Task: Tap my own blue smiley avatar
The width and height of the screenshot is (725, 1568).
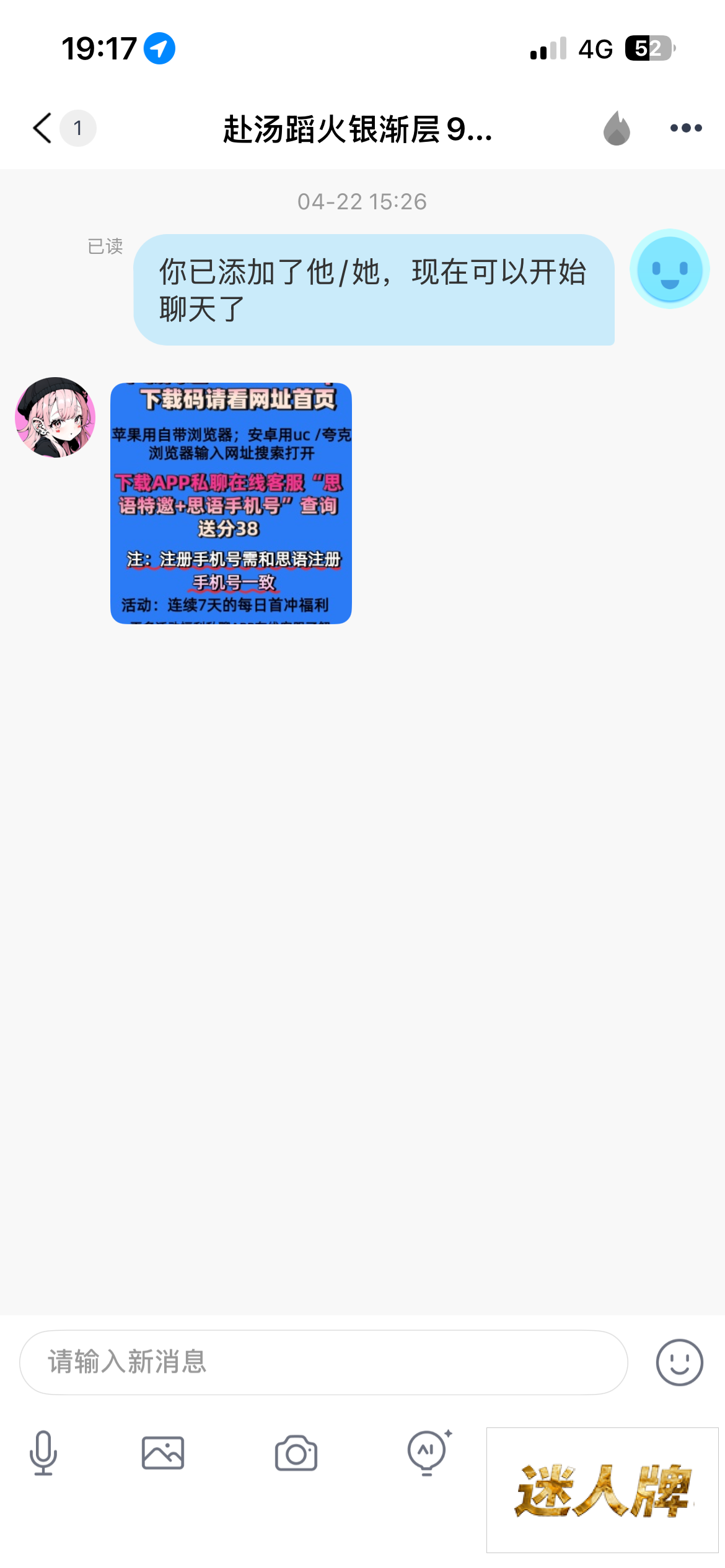Action: pos(669,269)
